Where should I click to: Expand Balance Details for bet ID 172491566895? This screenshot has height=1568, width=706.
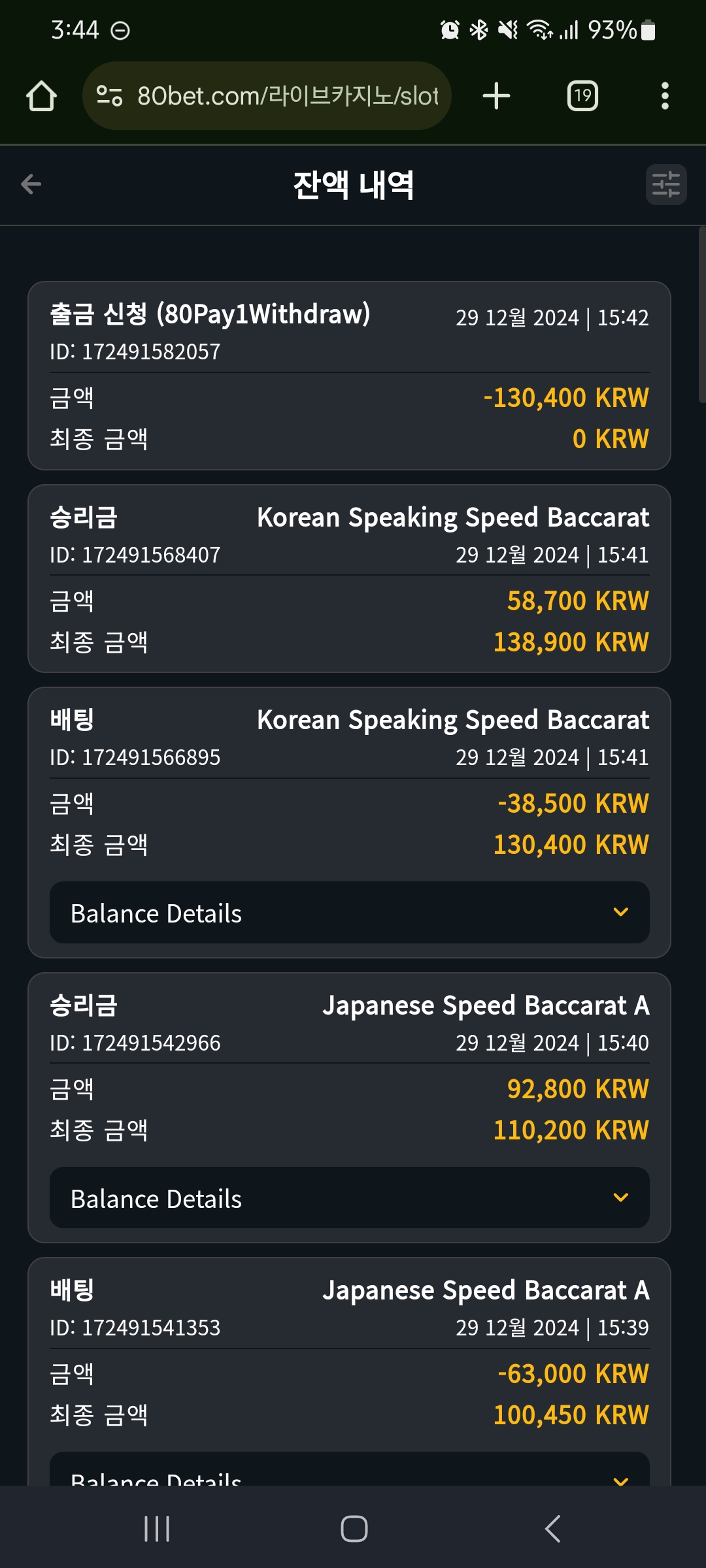[350, 913]
